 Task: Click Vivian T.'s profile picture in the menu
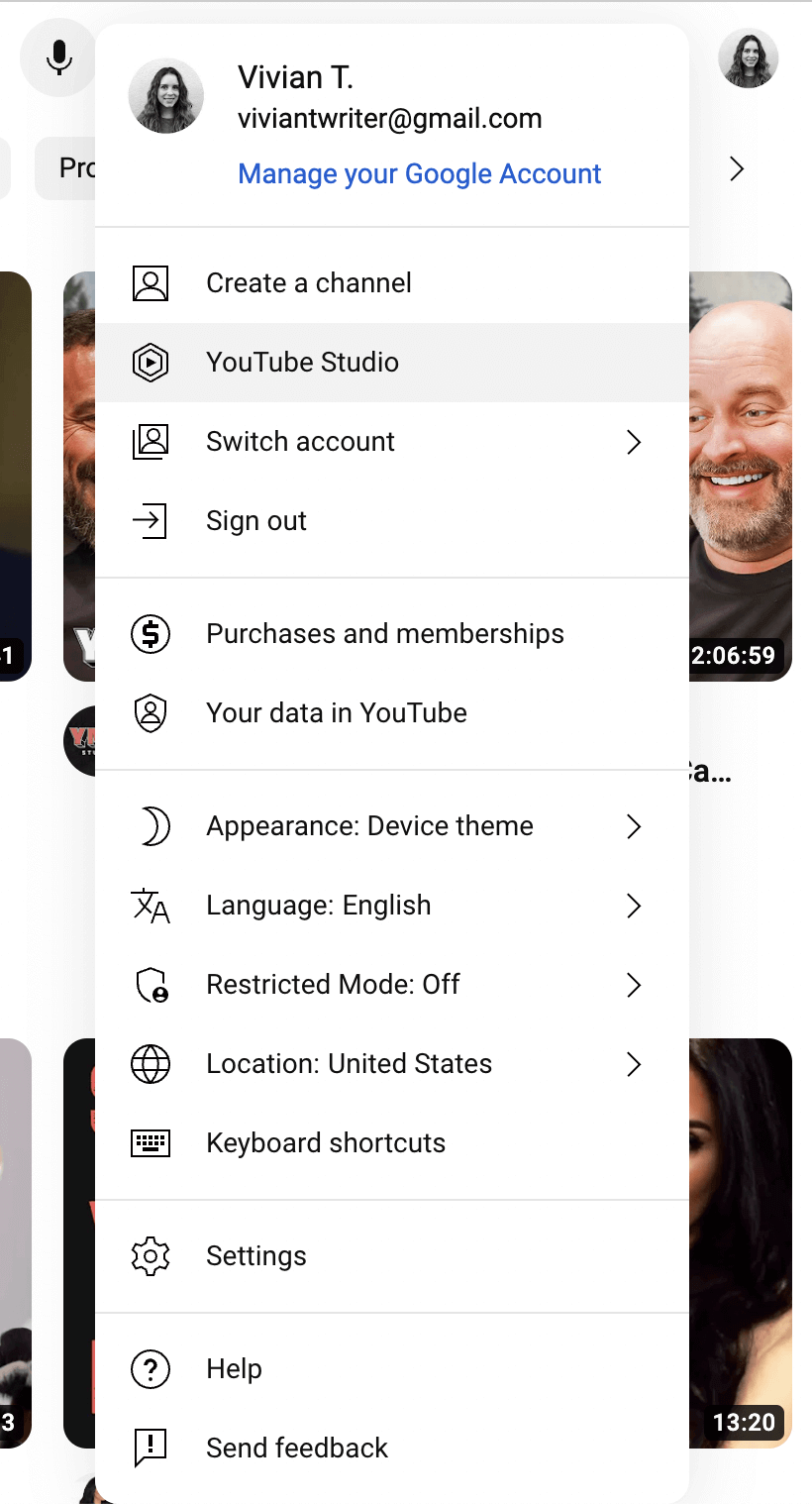click(166, 96)
